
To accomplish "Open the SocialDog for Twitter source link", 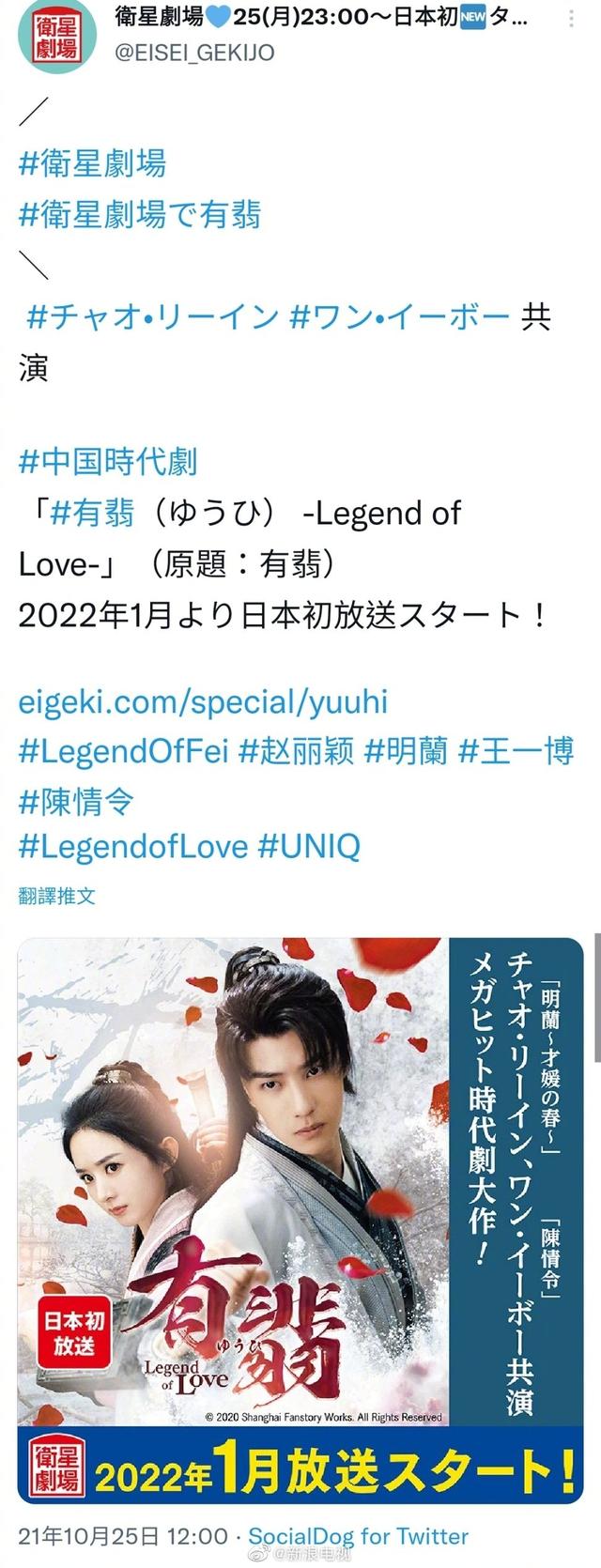I will (x=358, y=1536).
